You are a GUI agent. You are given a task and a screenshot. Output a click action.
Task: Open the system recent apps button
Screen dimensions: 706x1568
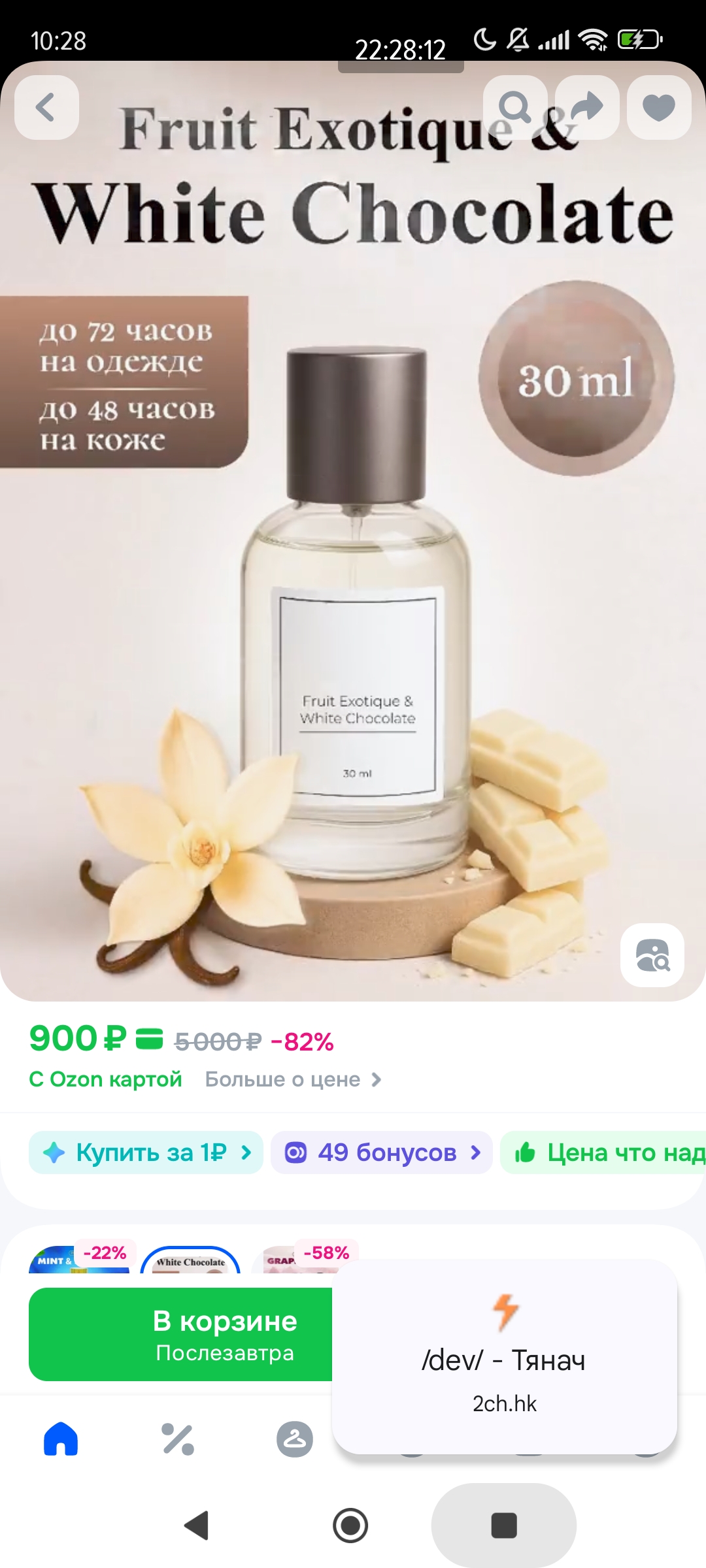(x=503, y=1526)
